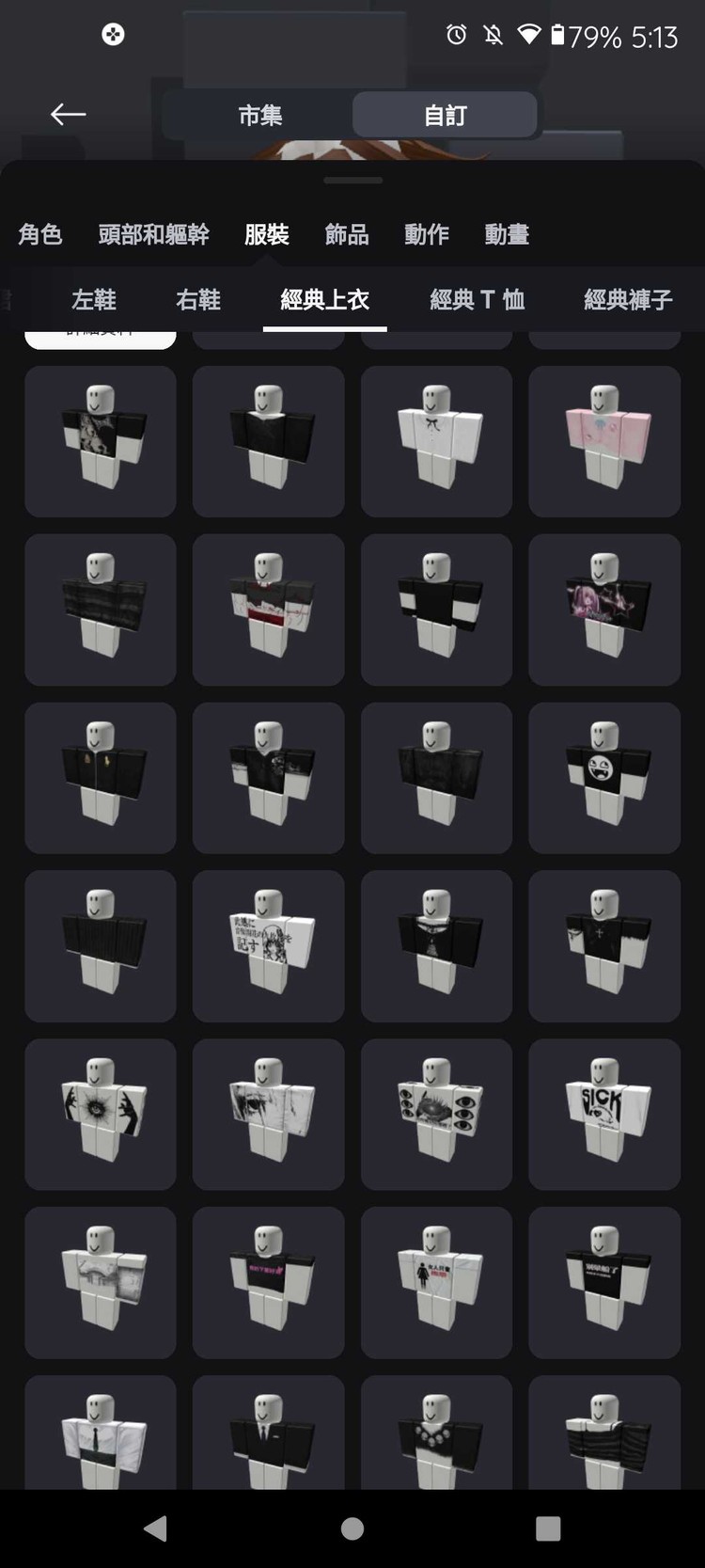Equip the black shirt with smiley face
Image resolution: width=705 pixels, height=1568 pixels.
pos(604,778)
